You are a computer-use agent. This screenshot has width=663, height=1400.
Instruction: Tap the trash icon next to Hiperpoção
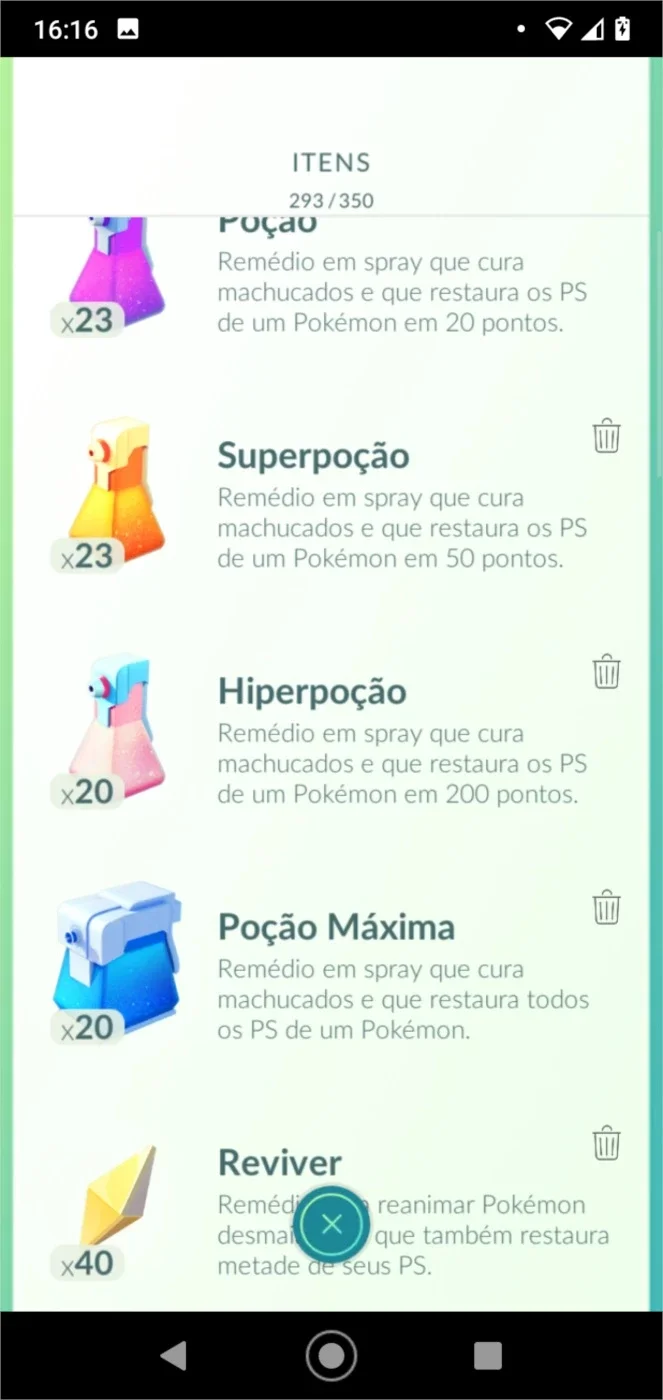[x=607, y=672]
